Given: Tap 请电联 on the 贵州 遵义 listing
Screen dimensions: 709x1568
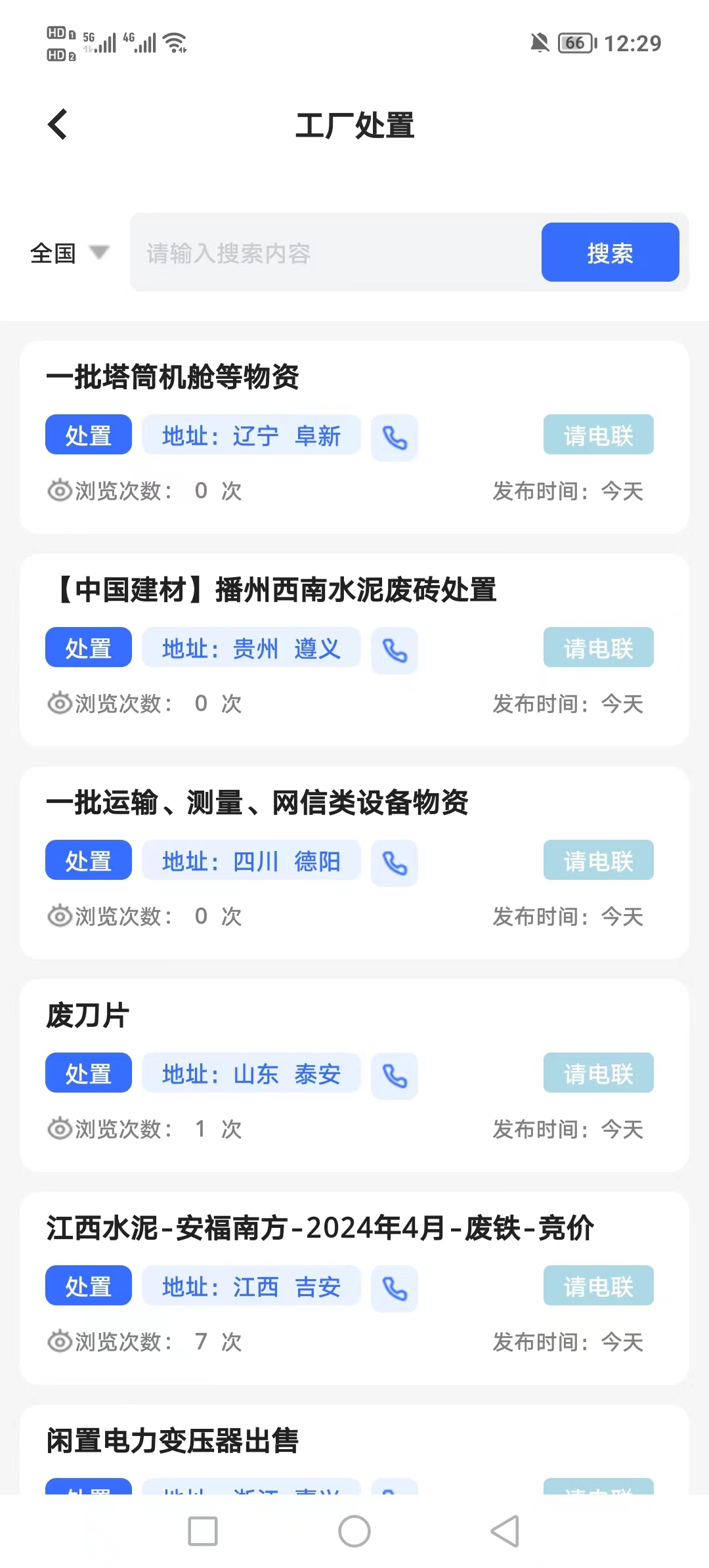Looking at the screenshot, I should click(x=598, y=647).
